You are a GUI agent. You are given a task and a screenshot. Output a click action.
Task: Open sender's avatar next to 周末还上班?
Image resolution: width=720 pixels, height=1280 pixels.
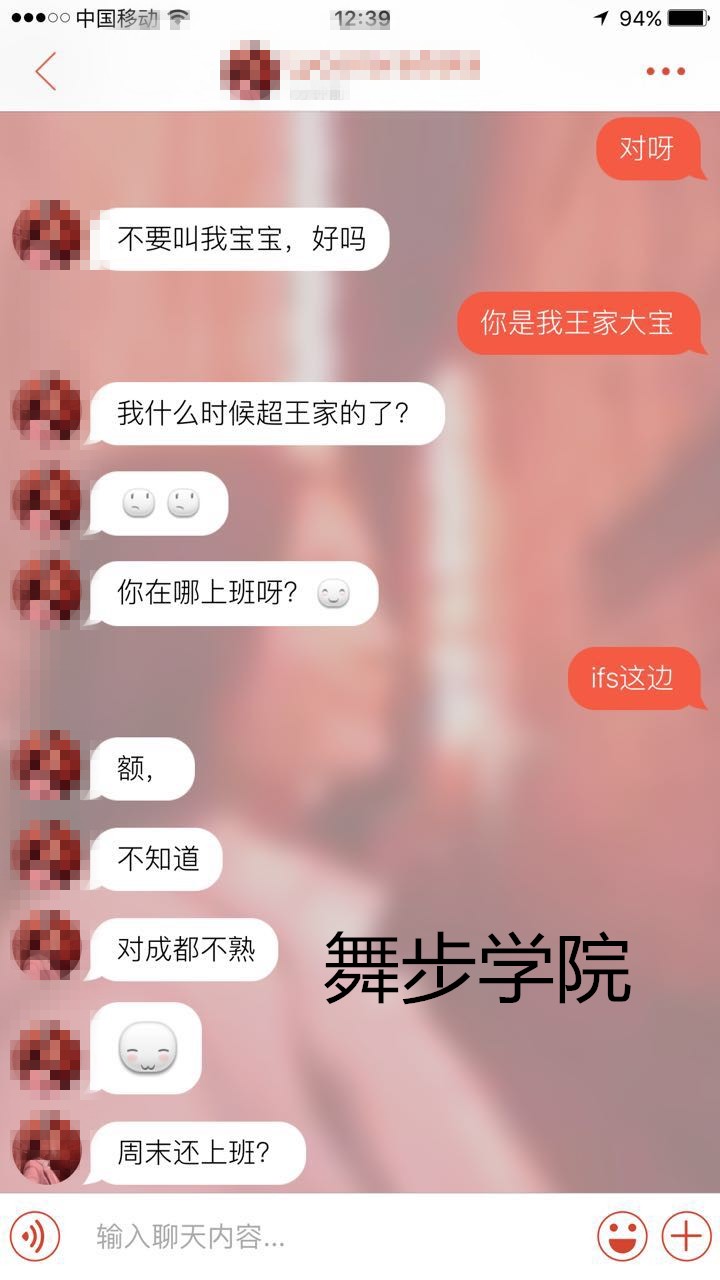pyautogui.click(x=47, y=1147)
